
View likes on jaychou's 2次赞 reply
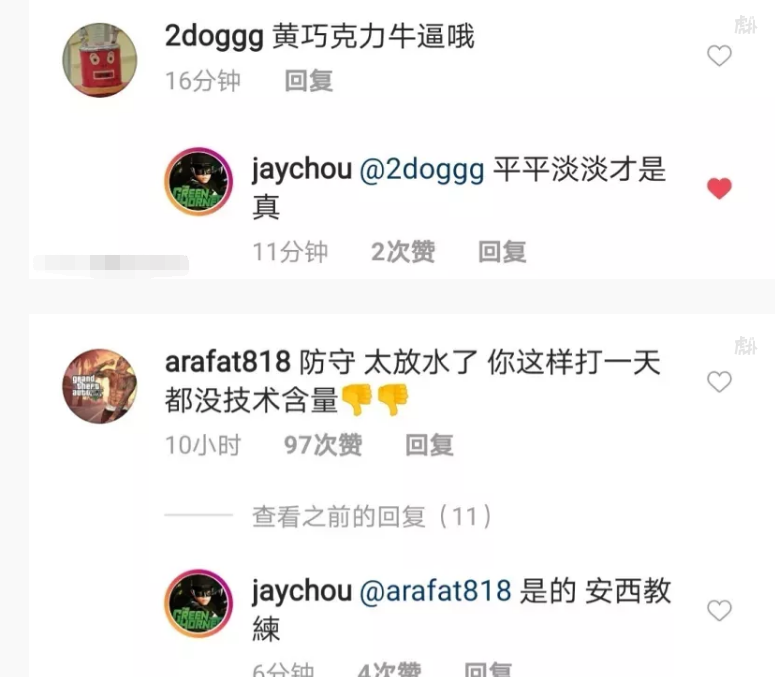coord(402,252)
